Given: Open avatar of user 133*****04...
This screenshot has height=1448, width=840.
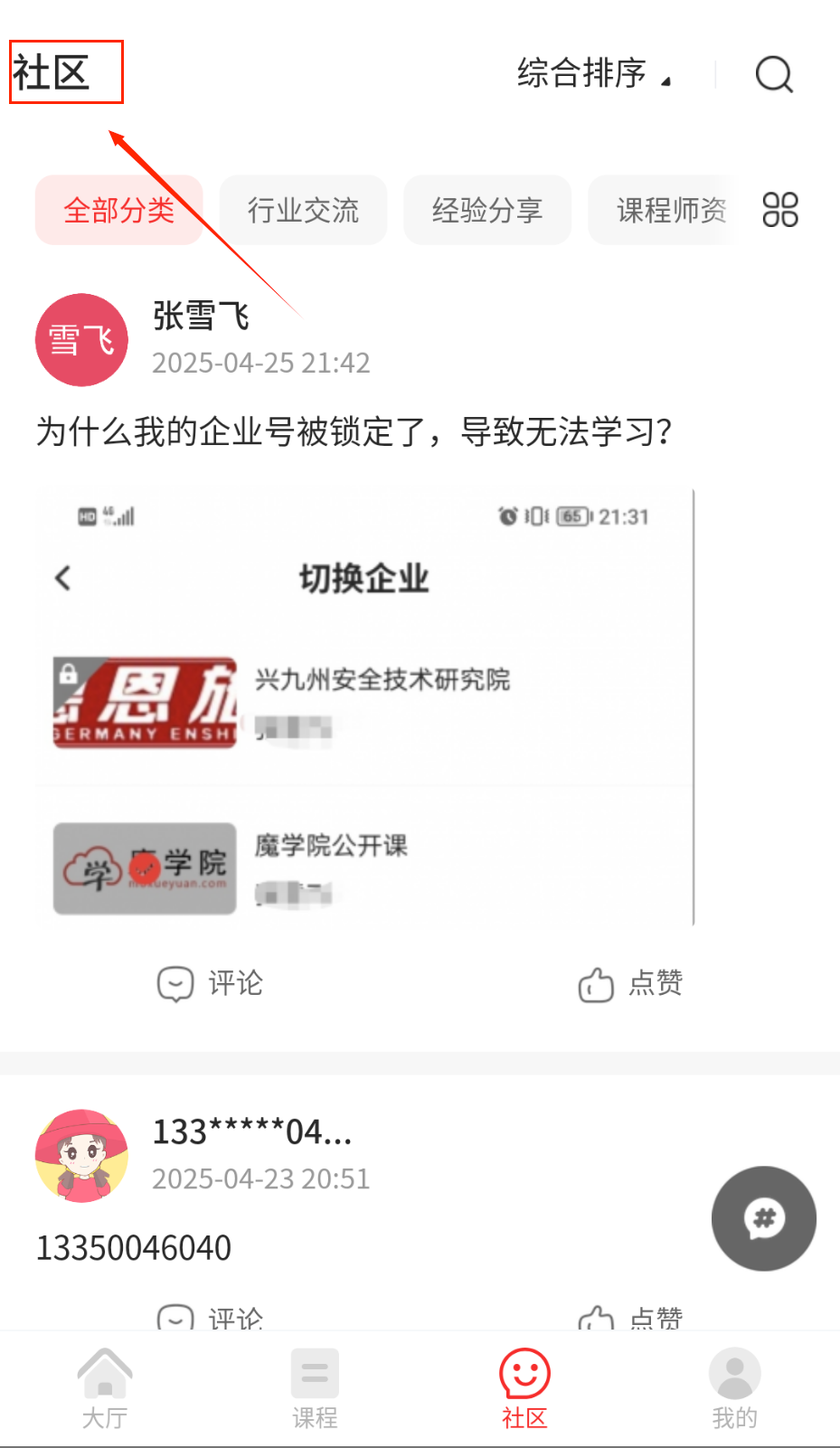Looking at the screenshot, I should [81, 1156].
